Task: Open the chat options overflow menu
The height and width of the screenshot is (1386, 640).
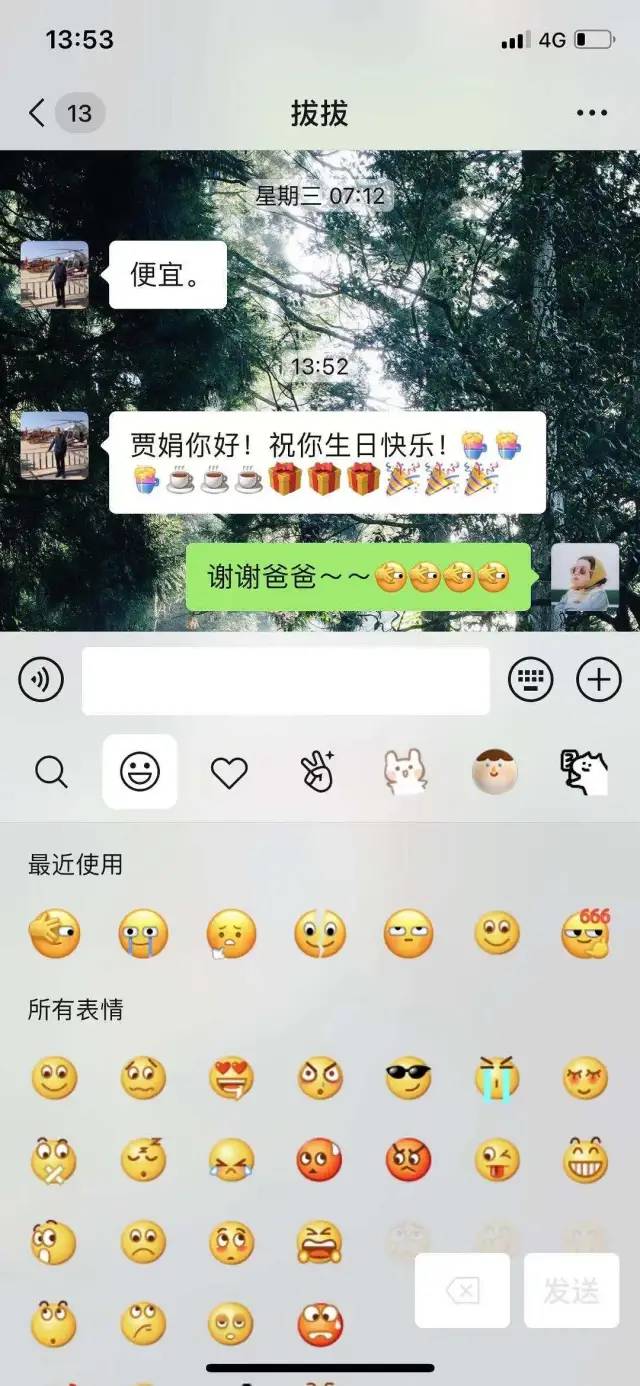Action: 592,113
